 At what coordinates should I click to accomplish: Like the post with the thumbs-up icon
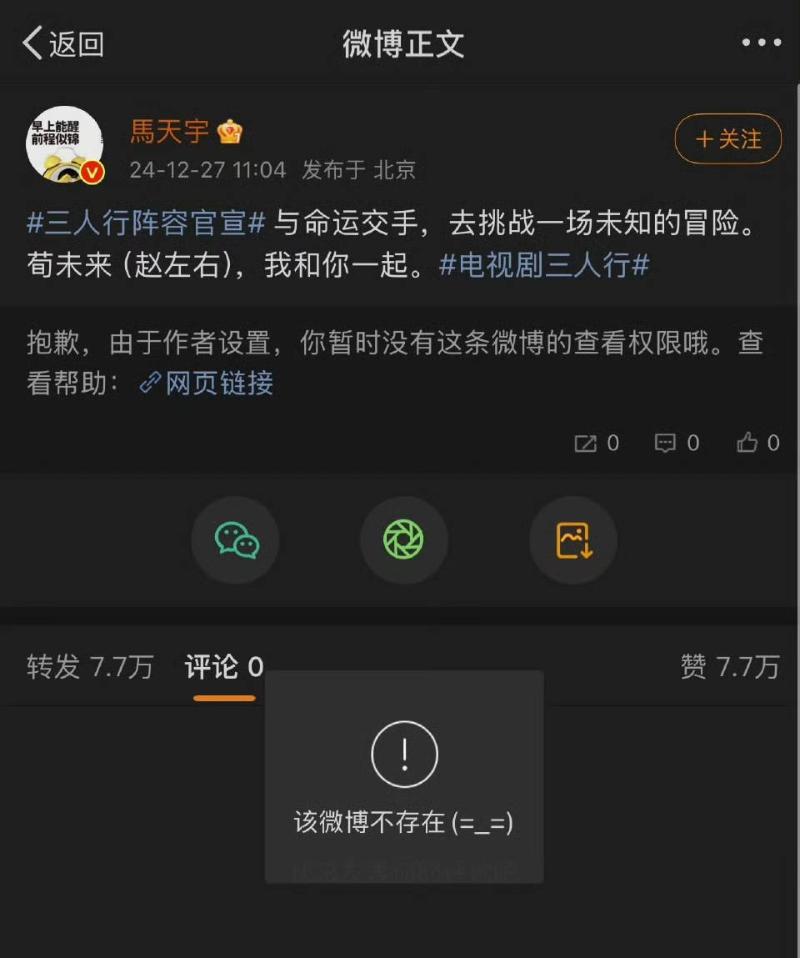(757, 443)
